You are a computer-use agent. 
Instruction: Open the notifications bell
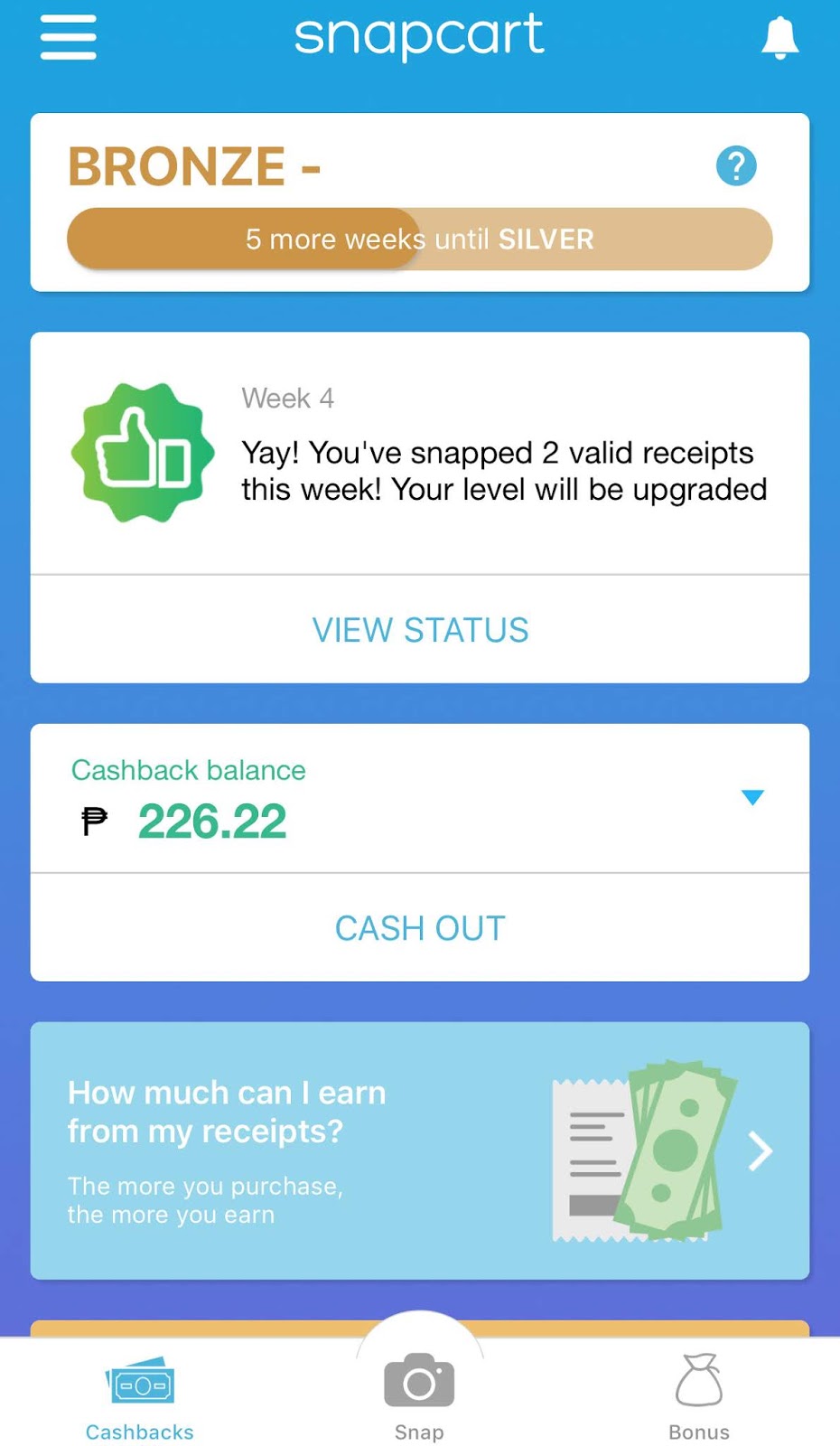click(780, 38)
